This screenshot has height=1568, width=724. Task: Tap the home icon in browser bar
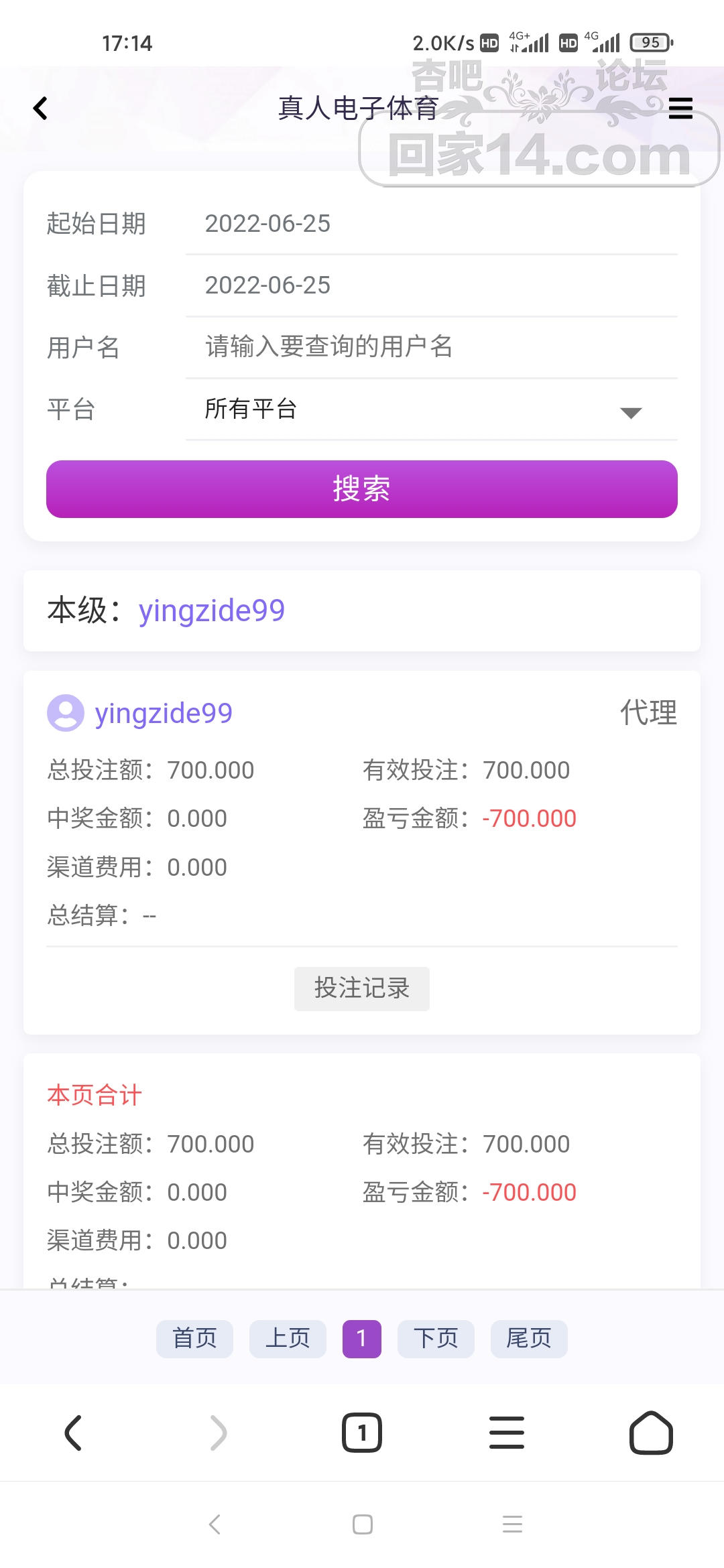point(651,1432)
